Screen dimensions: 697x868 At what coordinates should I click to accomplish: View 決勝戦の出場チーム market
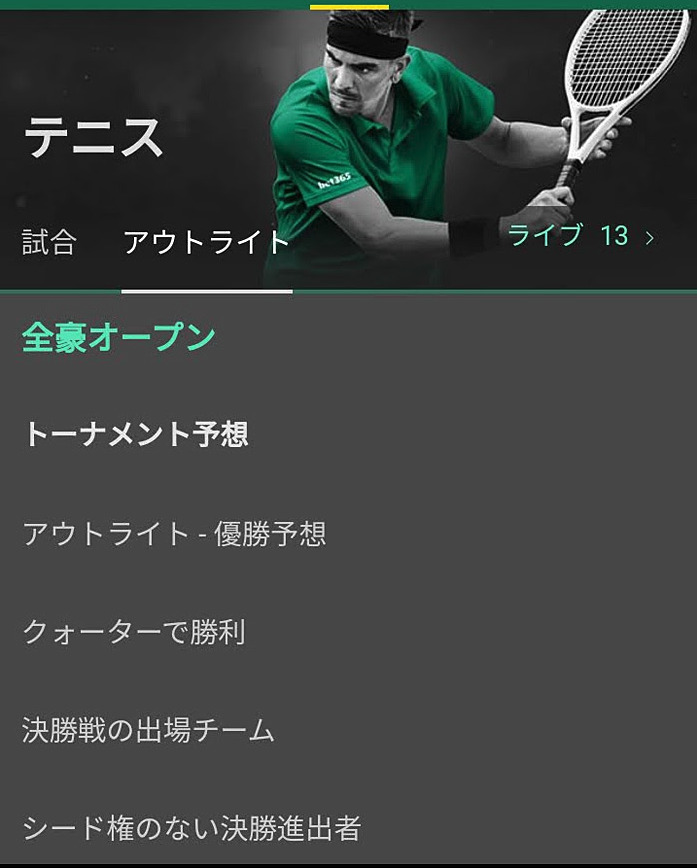click(148, 730)
